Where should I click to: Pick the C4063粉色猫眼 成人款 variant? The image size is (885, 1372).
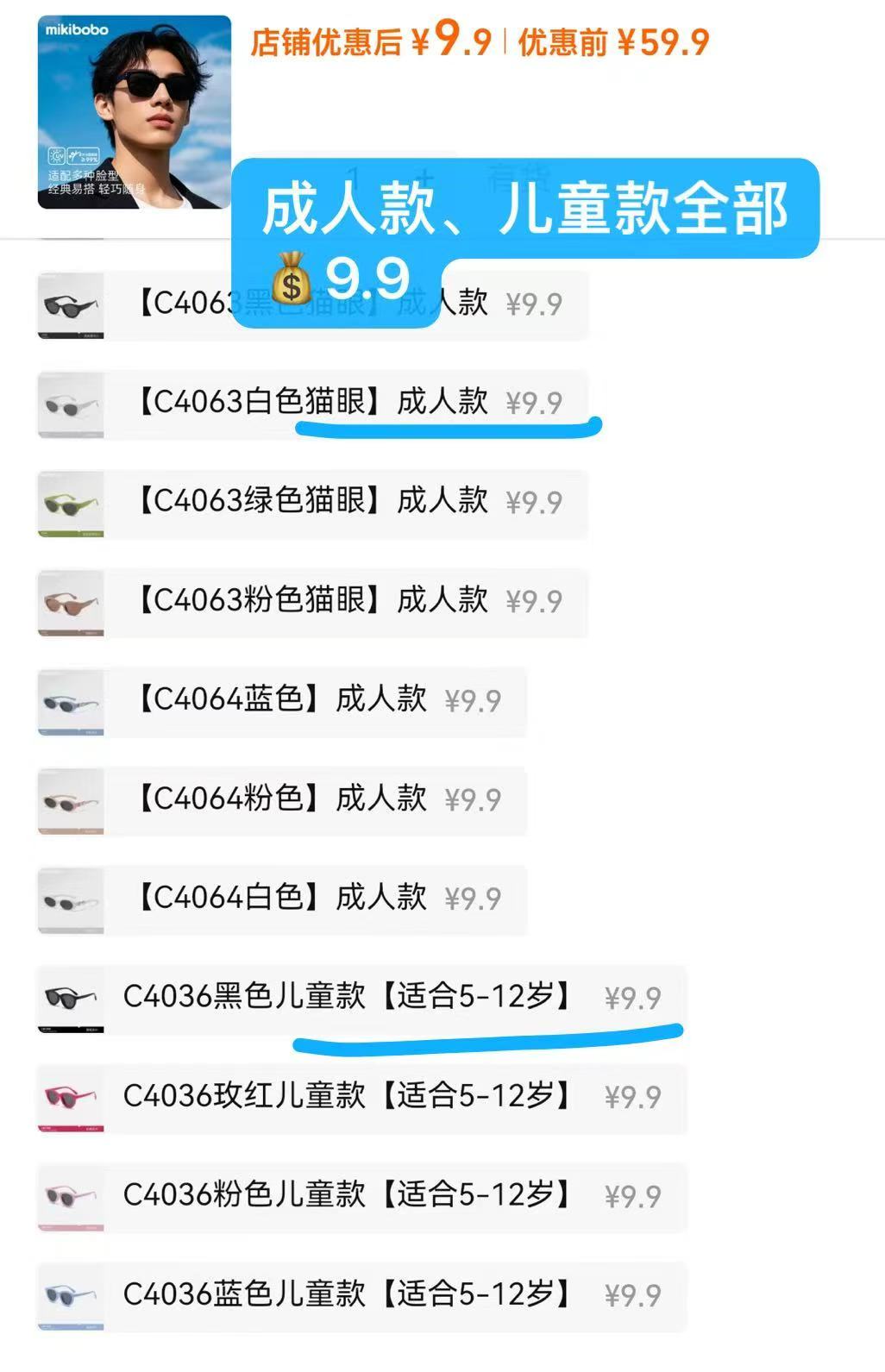(x=312, y=601)
